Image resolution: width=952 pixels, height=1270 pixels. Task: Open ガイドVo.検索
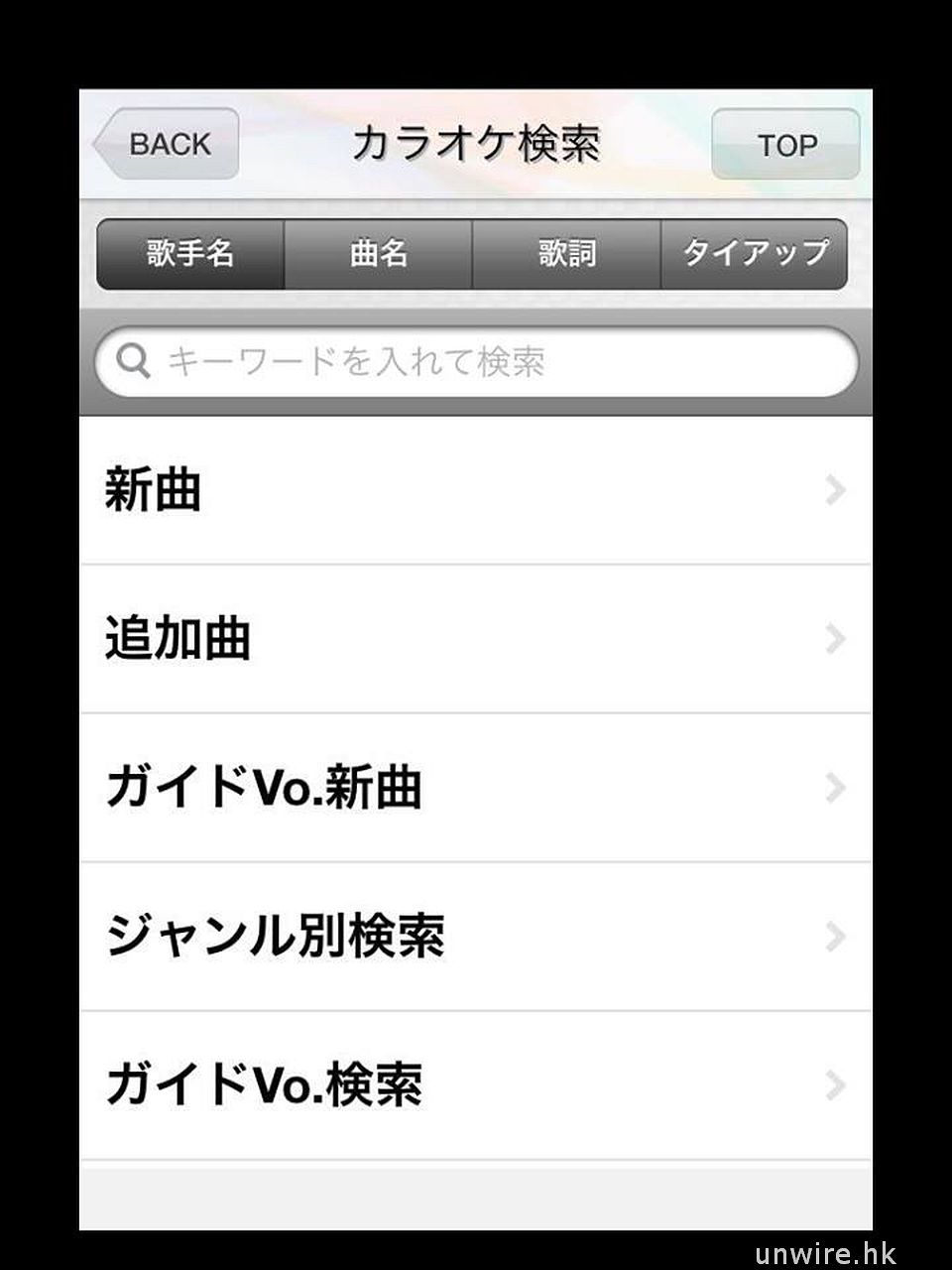click(476, 1085)
